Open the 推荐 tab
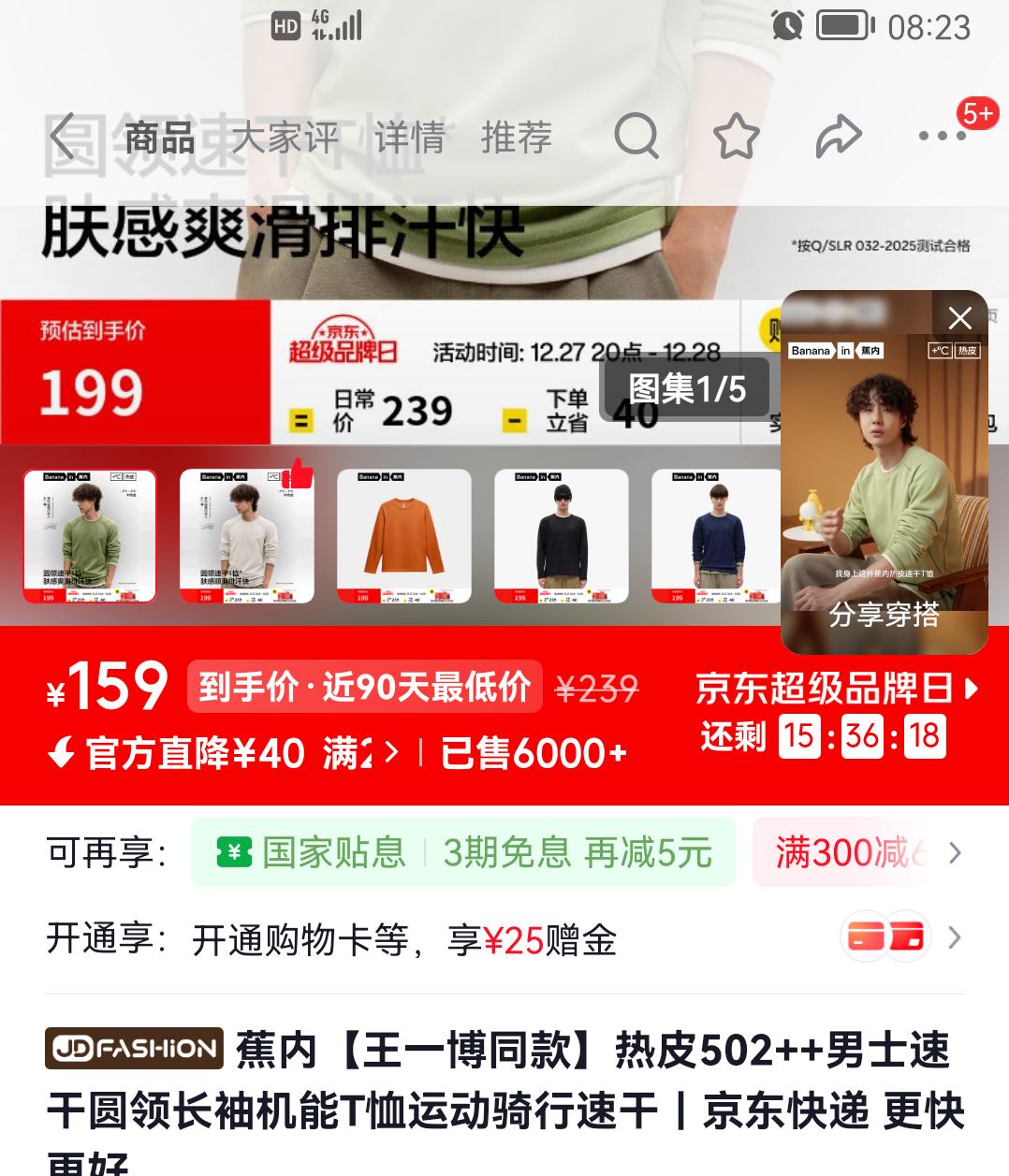The width and height of the screenshot is (1009, 1176). 517,138
